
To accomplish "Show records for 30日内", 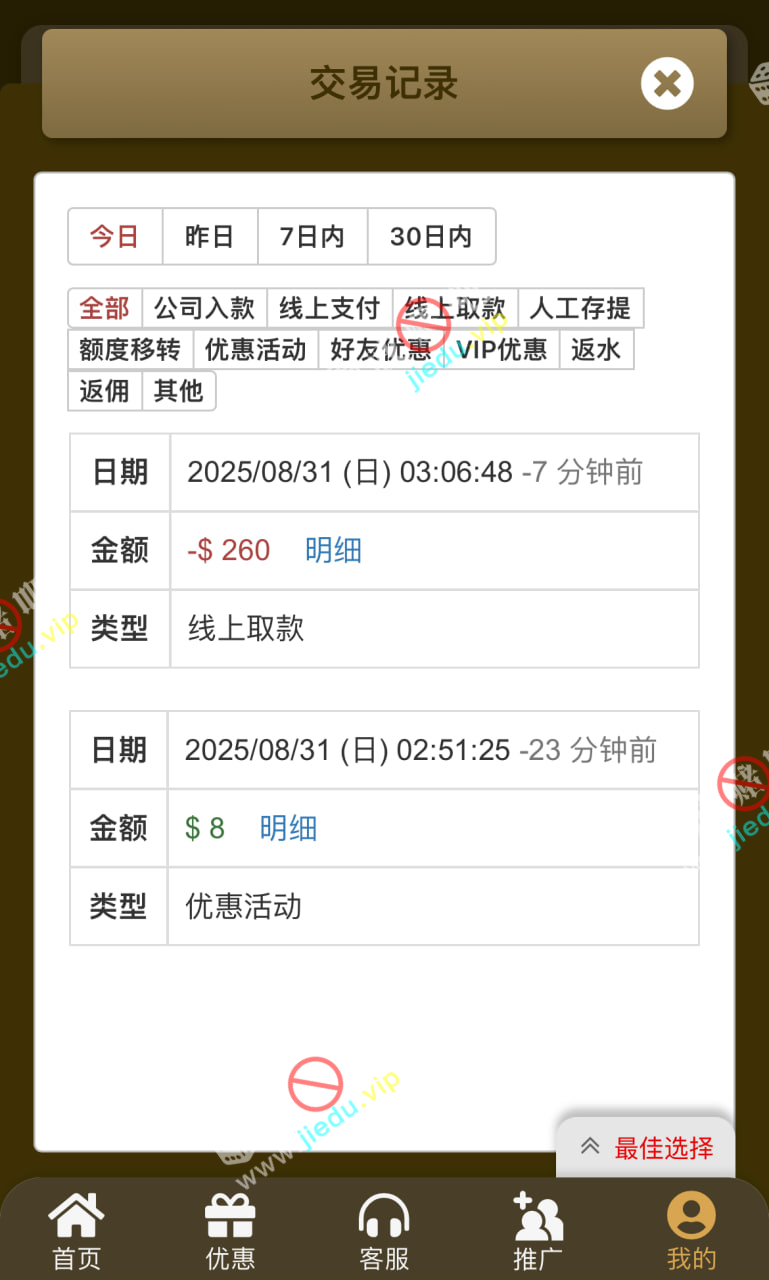I will [x=431, y=237].
